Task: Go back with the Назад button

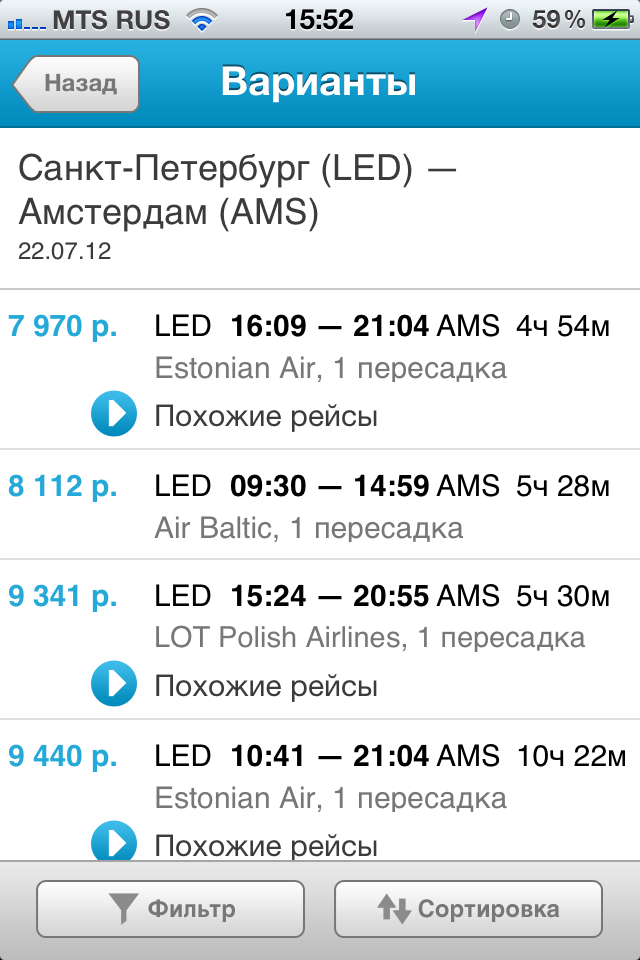Action: click(77, 83)
